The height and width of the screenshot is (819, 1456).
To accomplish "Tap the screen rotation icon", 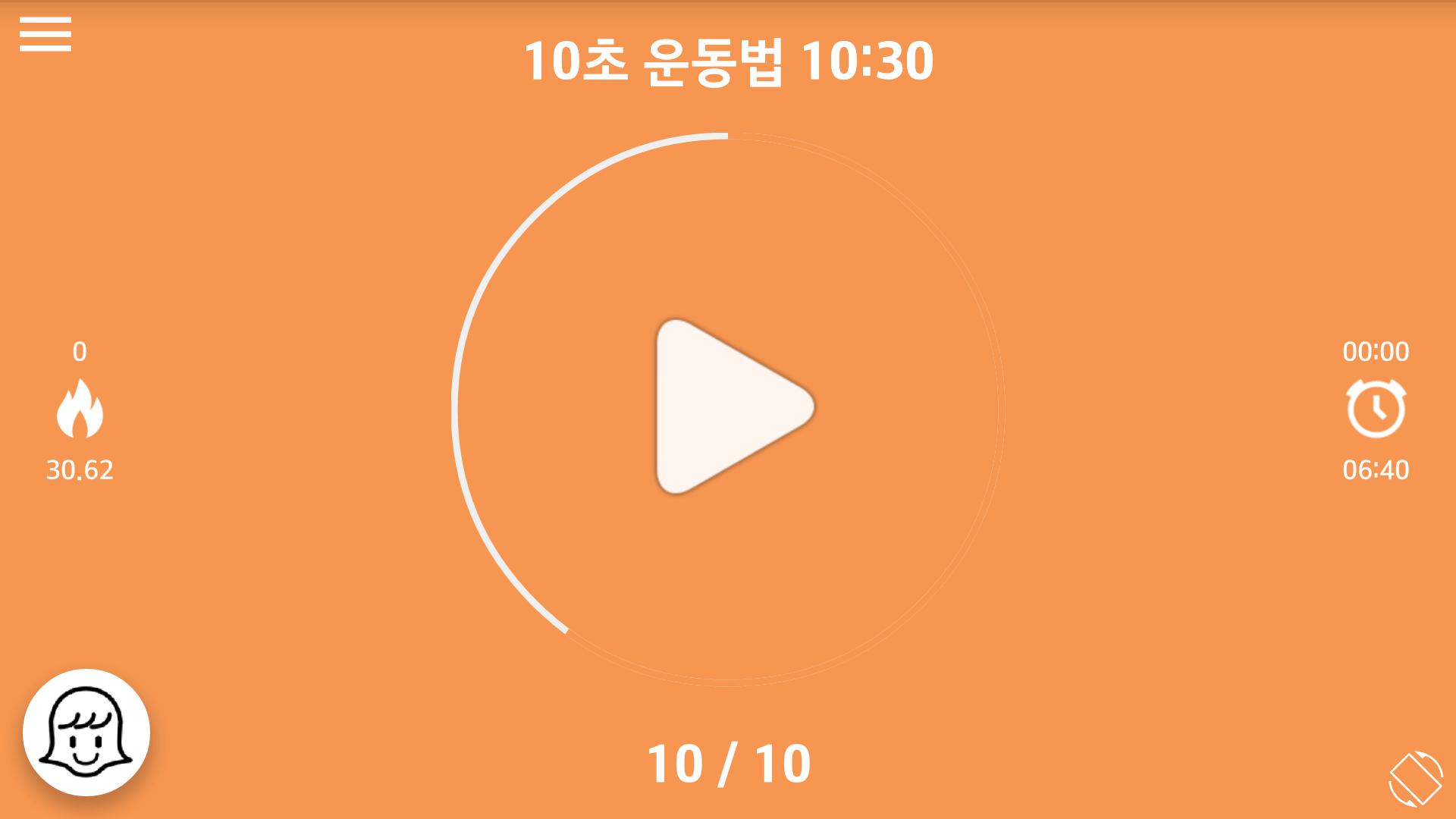I will point(1415,779).
